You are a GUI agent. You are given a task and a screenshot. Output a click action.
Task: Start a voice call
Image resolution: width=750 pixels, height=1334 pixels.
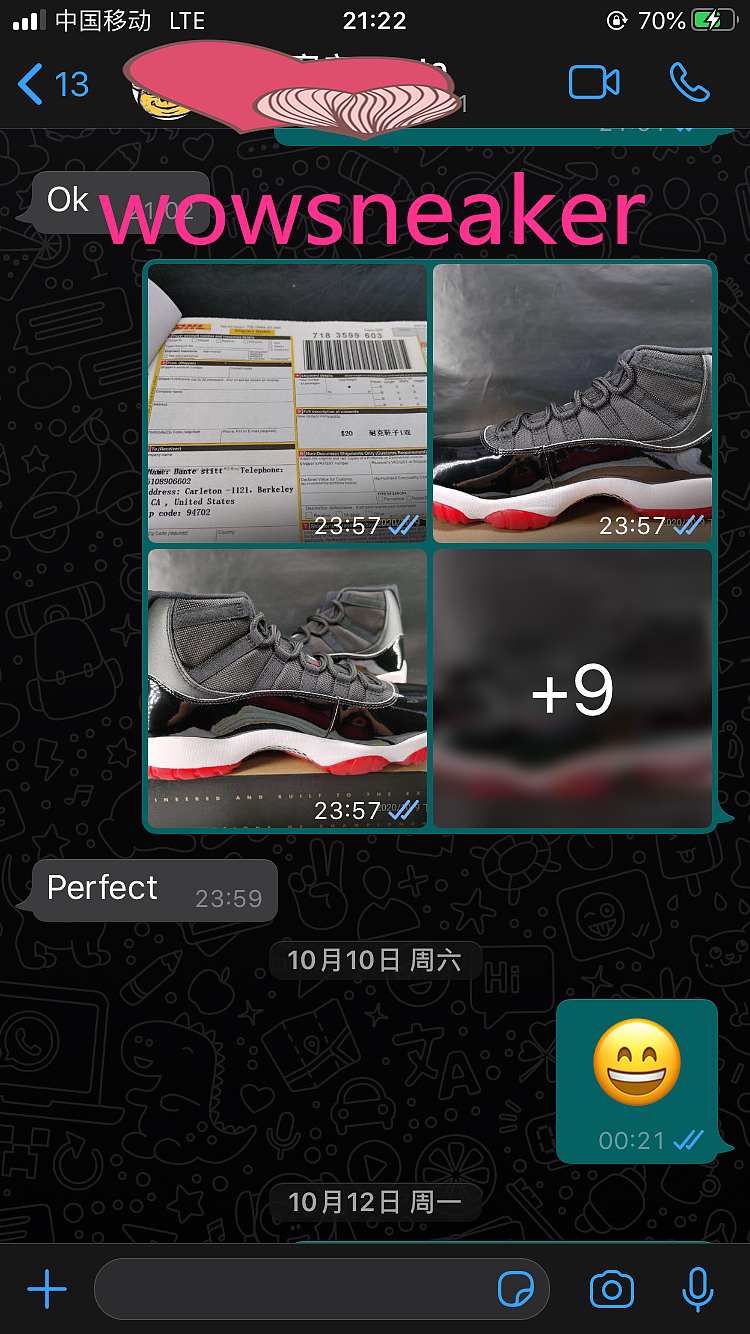tap(689, 83)
